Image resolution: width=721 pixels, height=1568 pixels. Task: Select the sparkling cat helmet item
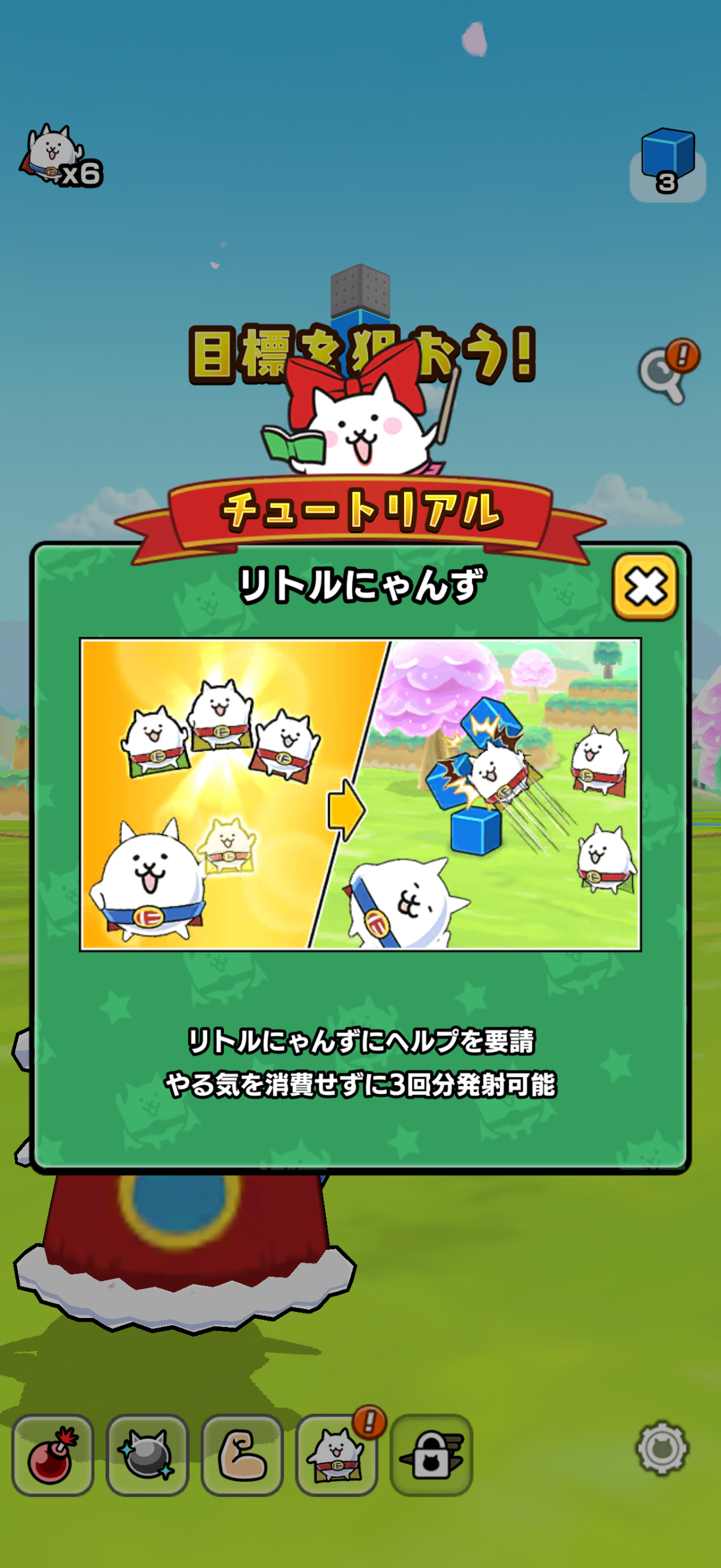click(147, 1455)
